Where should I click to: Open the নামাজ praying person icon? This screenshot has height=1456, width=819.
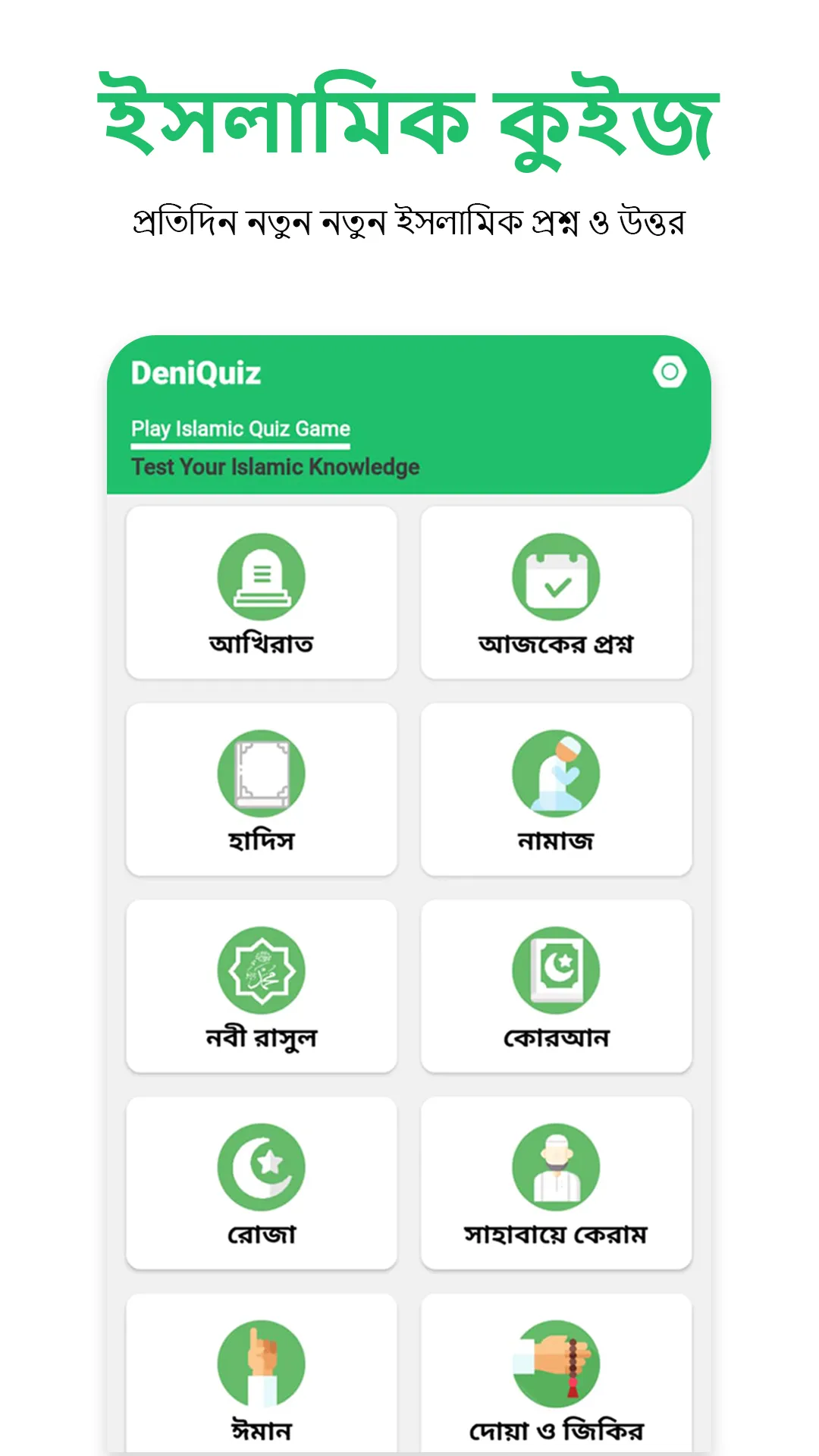557,775
